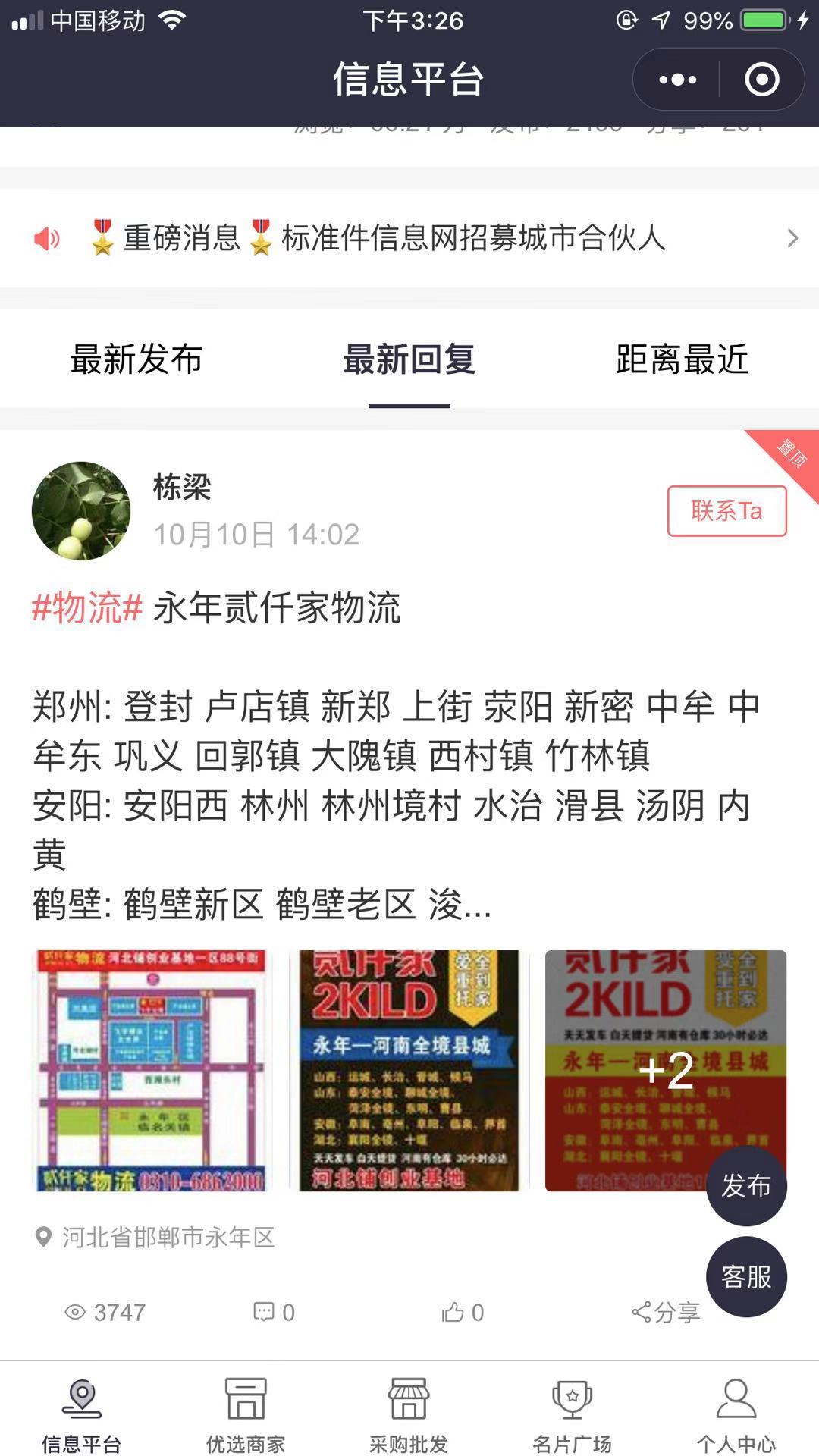The width and height of the screenshot is (819, 1456).
Task: Open the mini program more options menu
Action: pyautogui.click(x=677, y=80)
